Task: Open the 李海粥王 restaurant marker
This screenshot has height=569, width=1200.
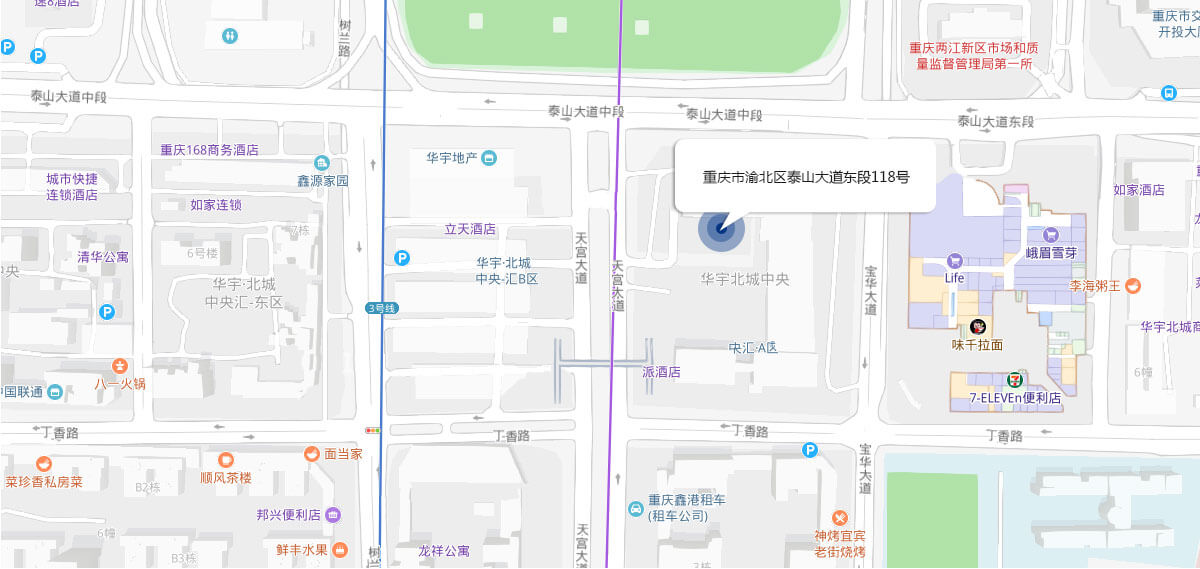Action: pyautogui.click(x=1133, y=285)
